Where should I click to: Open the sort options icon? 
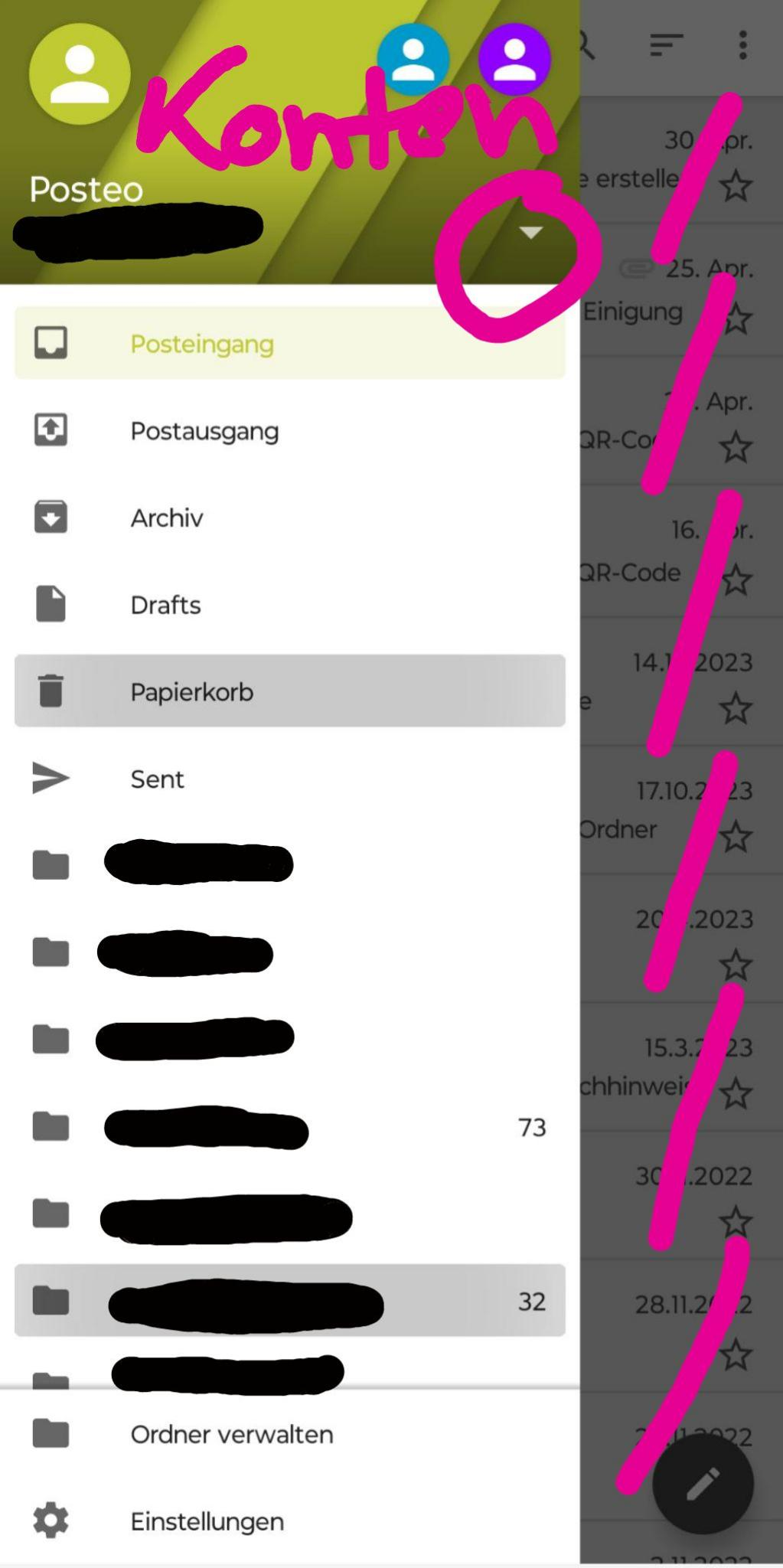coord(666,45)
